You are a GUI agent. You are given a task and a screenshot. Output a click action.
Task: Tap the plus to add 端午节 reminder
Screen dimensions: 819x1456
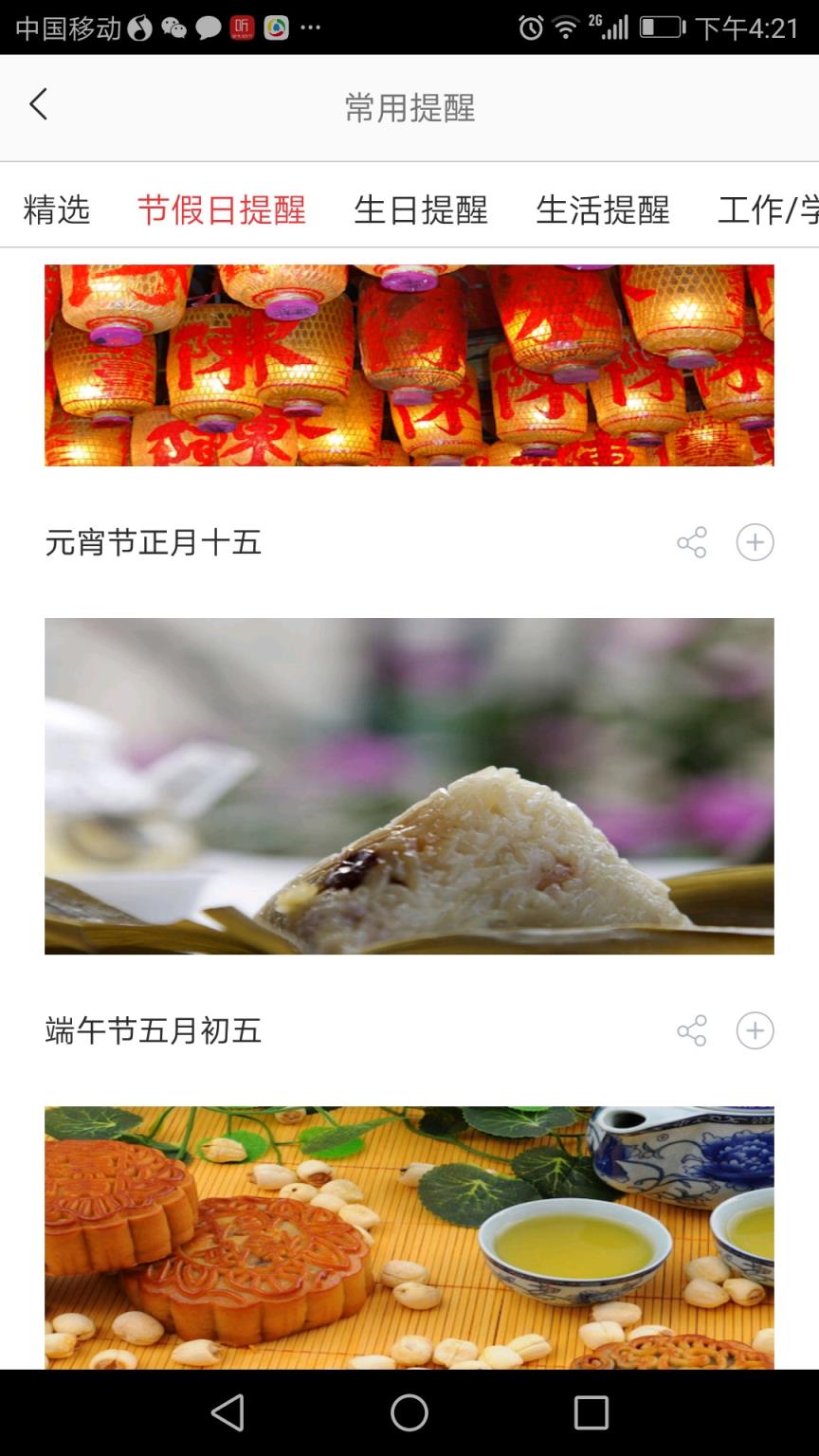755,1030
